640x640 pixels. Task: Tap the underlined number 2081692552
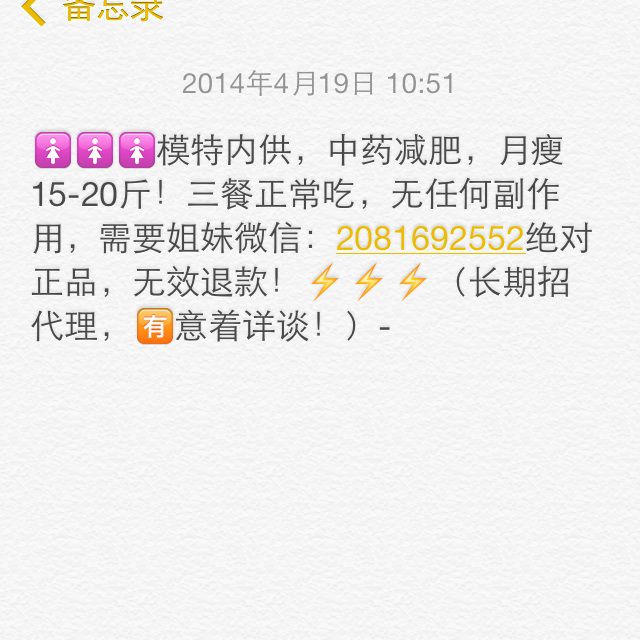[430, 238]
